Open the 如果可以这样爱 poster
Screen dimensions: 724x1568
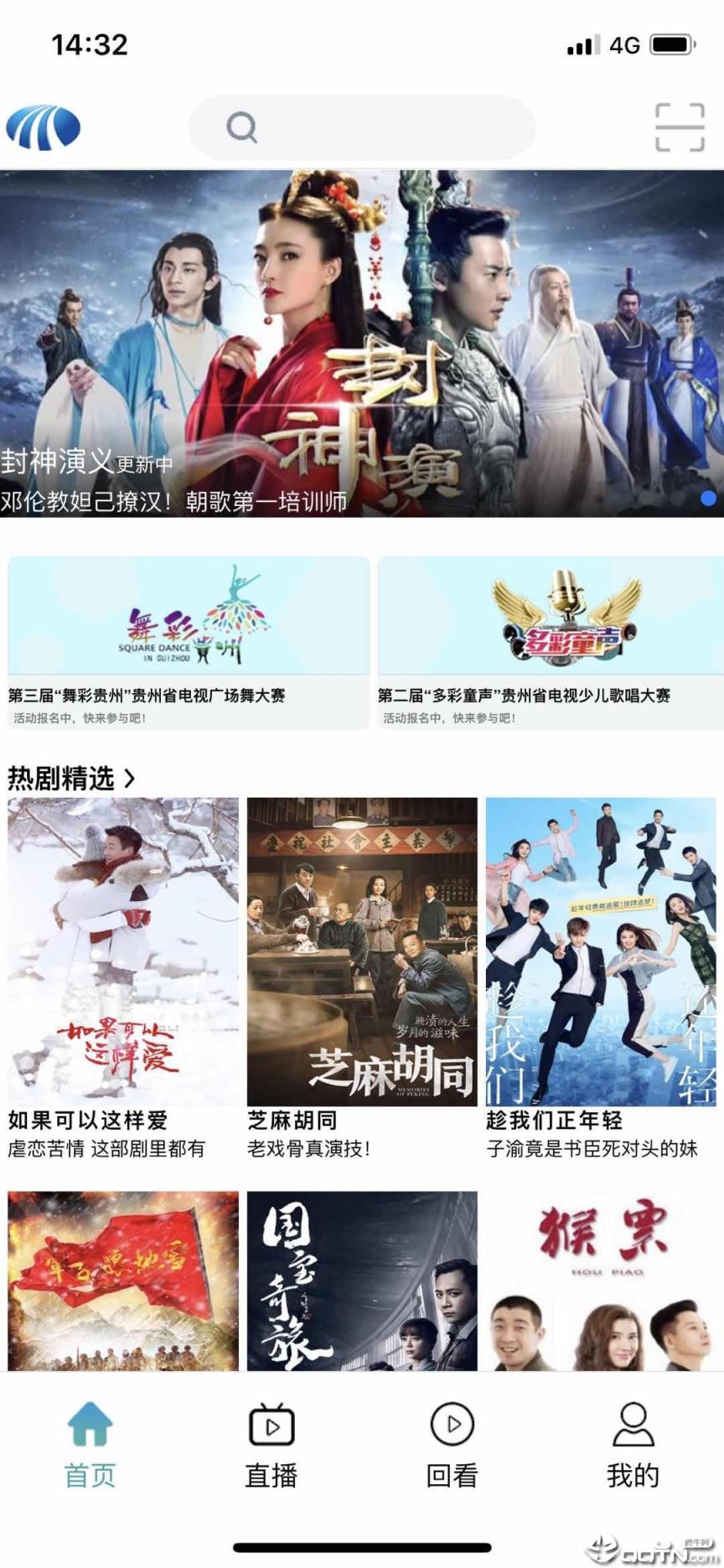coord(121,947)
